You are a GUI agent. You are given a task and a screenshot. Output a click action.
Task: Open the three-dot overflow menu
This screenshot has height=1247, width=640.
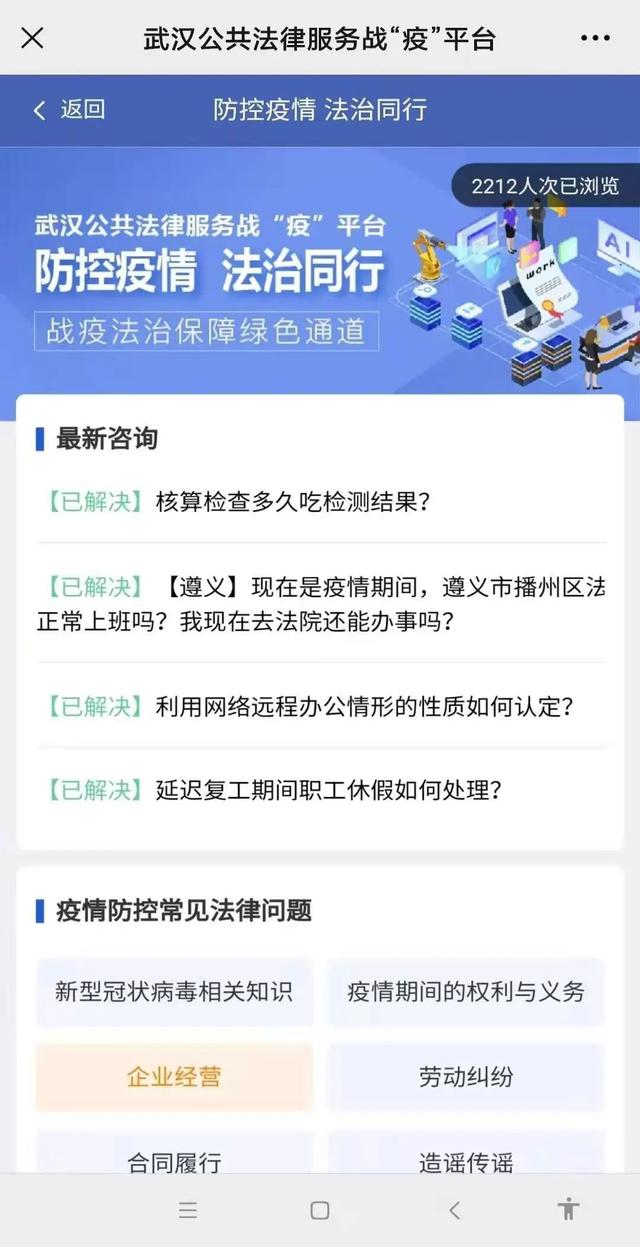(x=595, y=38)
